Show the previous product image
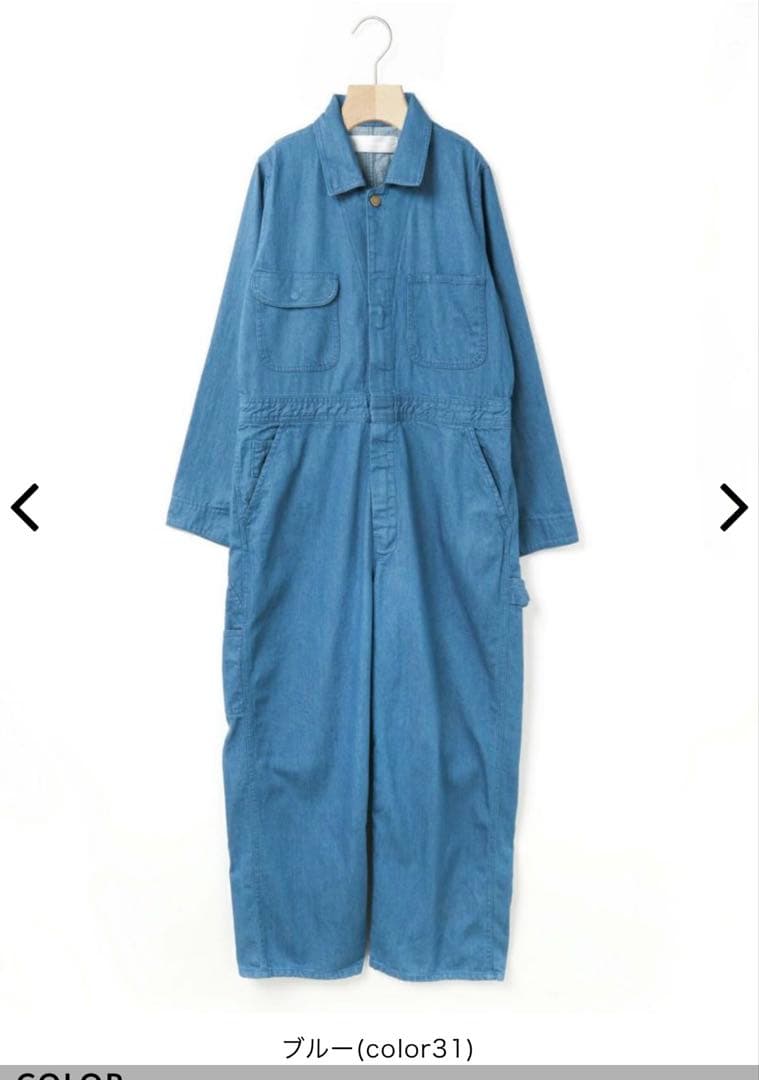This screenshot has height=1080, width=759. pyautogui.click(x=25, y=507)
